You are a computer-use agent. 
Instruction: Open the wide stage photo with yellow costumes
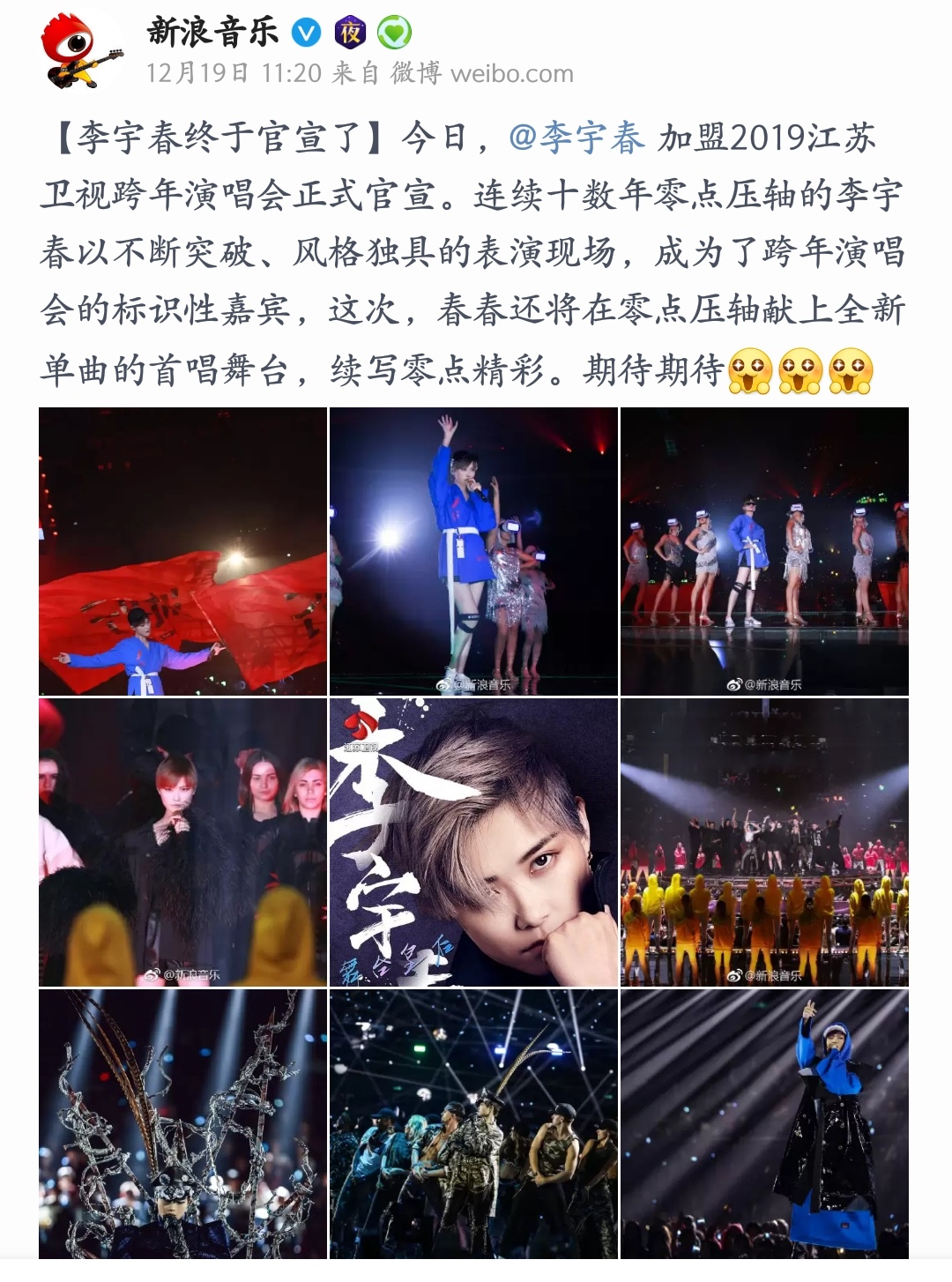[764, 842]
